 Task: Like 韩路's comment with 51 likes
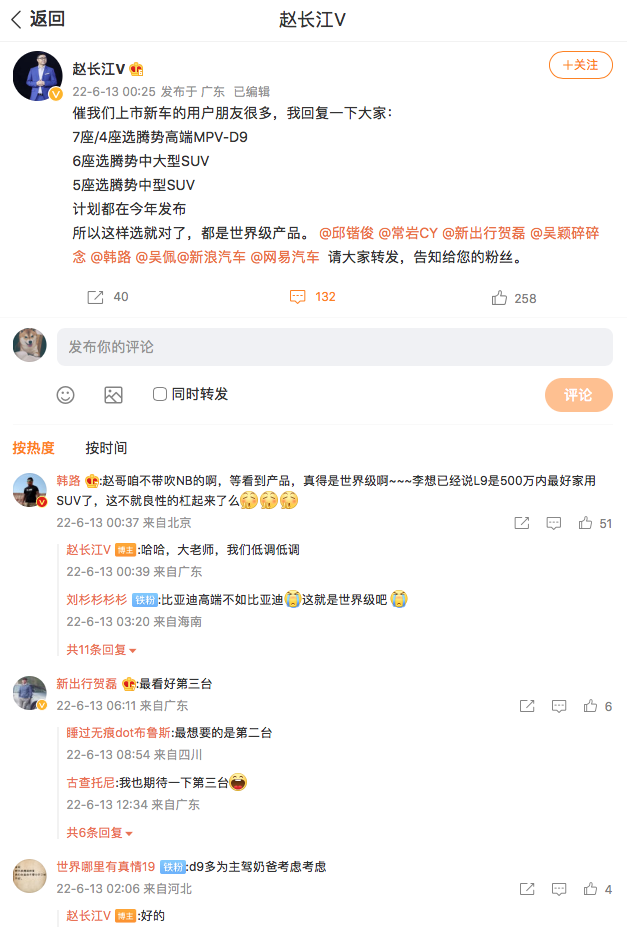pos(587,523)
